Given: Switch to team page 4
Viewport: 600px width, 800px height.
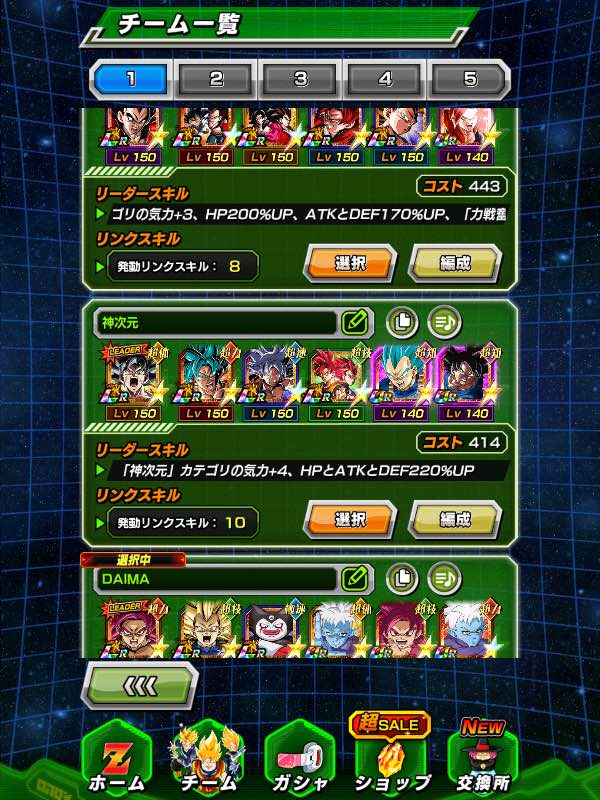Looking at the screenshot, I should tap(385, 79).
